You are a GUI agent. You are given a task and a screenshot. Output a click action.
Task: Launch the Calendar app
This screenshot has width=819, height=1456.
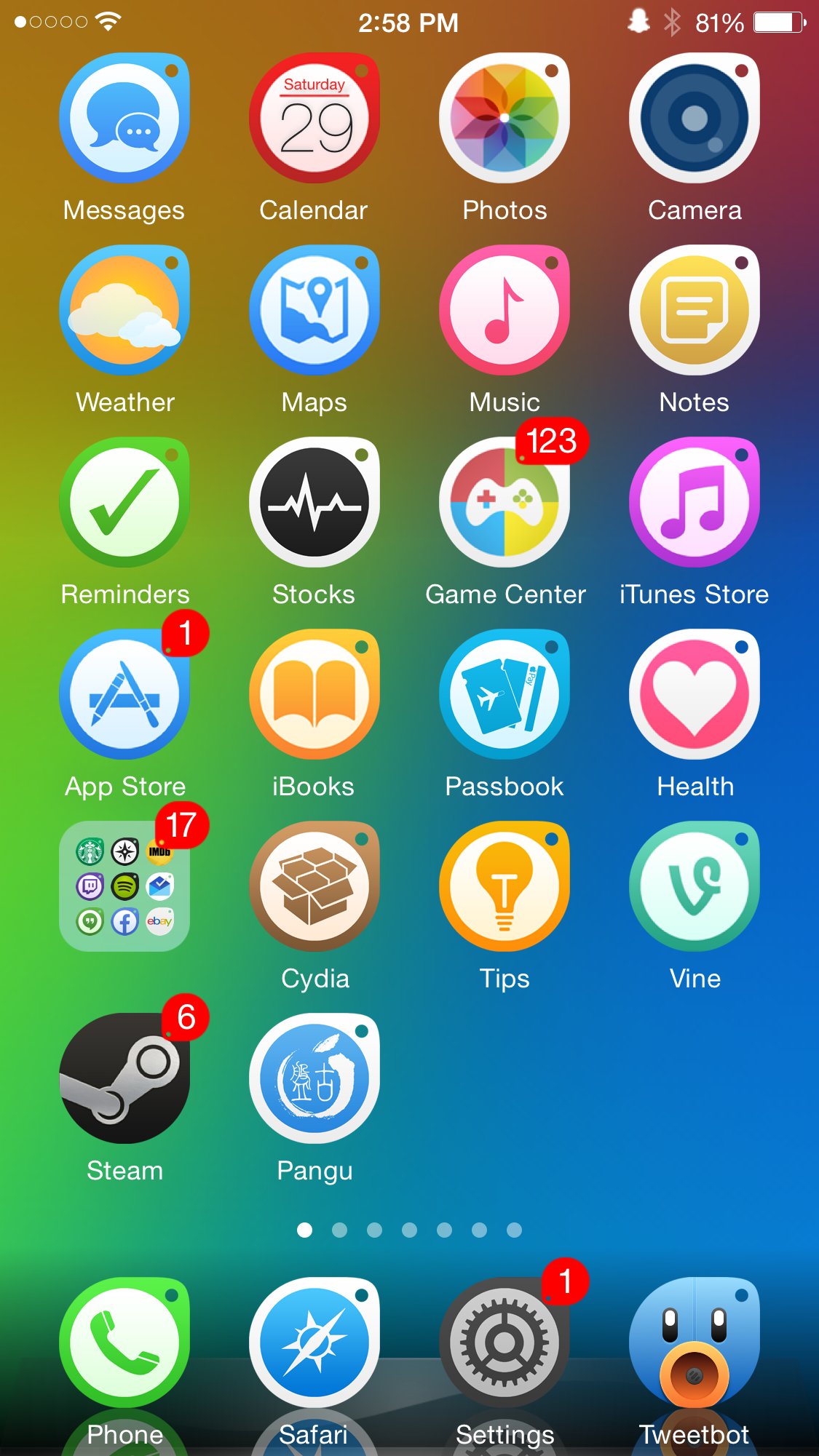coord(314,119)
